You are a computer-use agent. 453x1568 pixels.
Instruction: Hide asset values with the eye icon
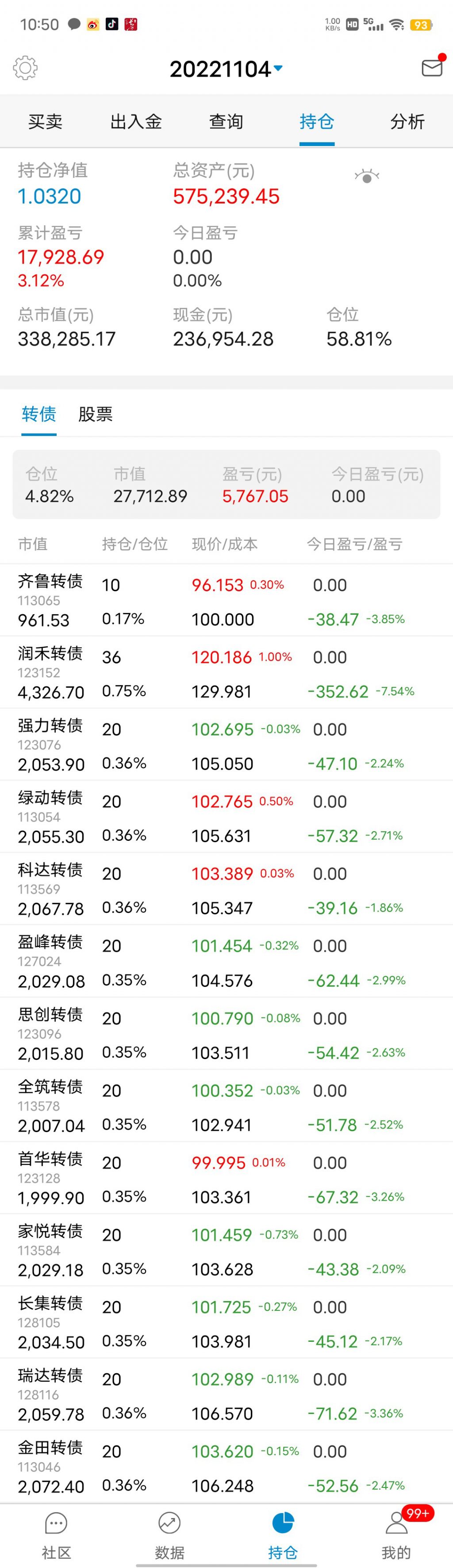coord(367,176)
